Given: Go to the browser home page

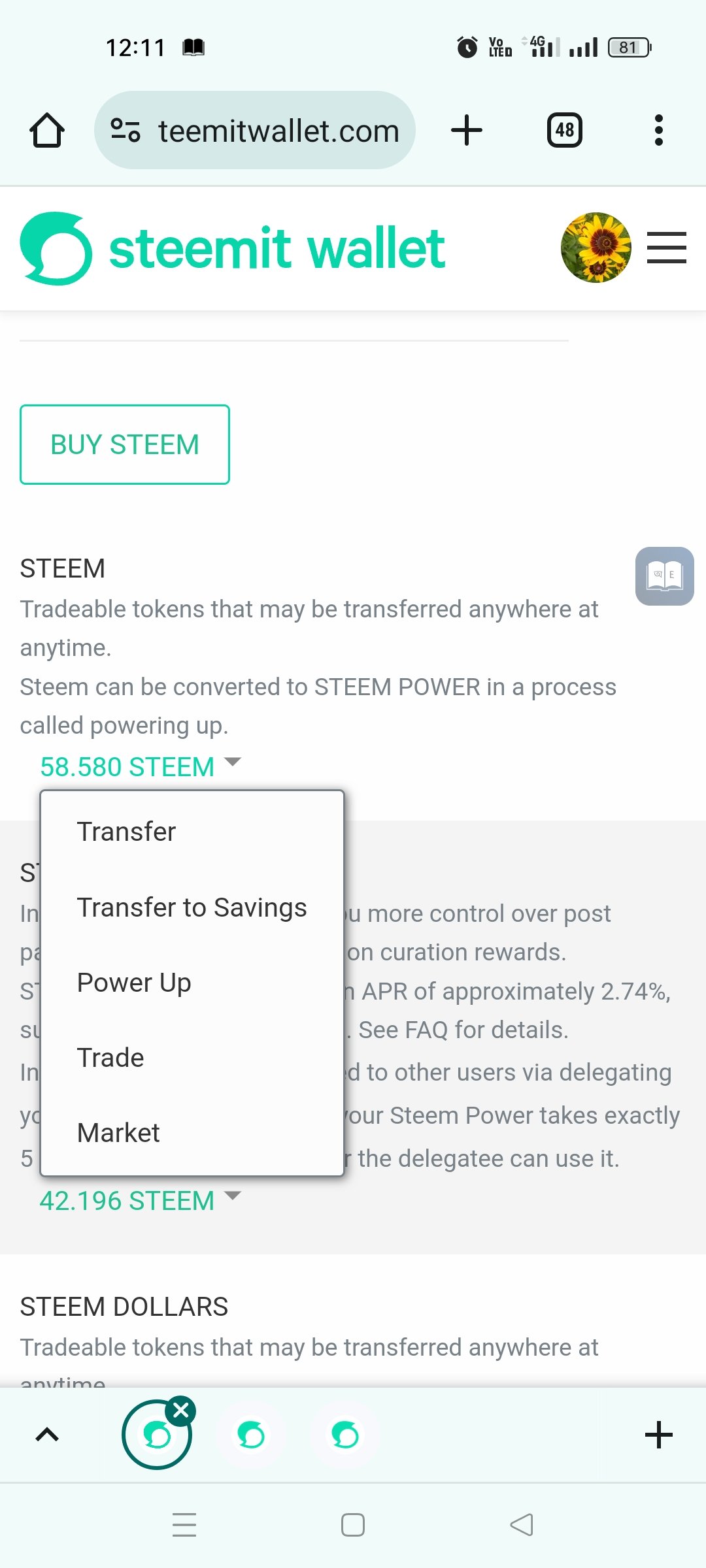Looking at the screenshot, I should point(47,130).
